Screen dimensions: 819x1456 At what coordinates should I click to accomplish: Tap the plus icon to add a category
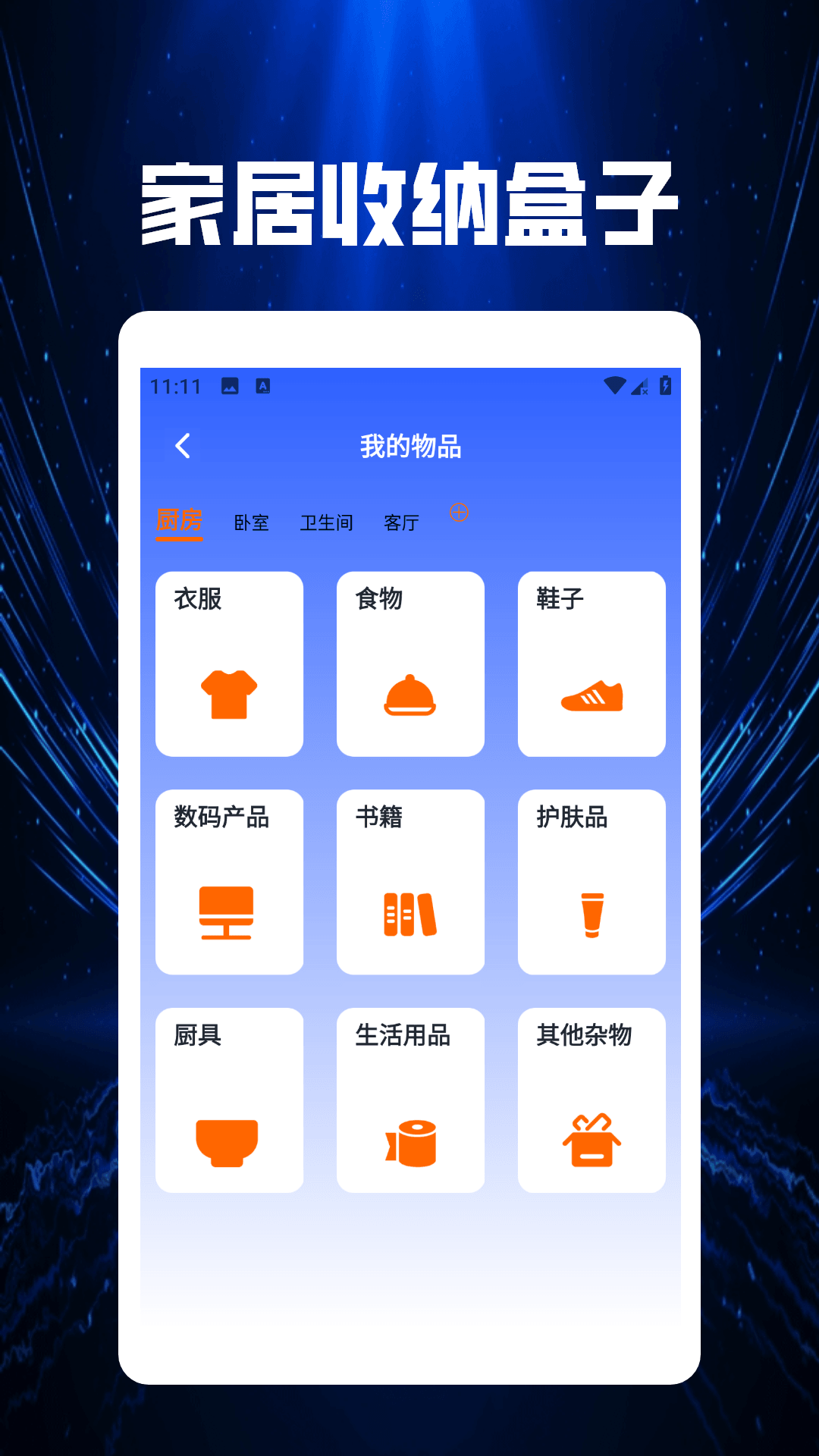click(460, 513)
